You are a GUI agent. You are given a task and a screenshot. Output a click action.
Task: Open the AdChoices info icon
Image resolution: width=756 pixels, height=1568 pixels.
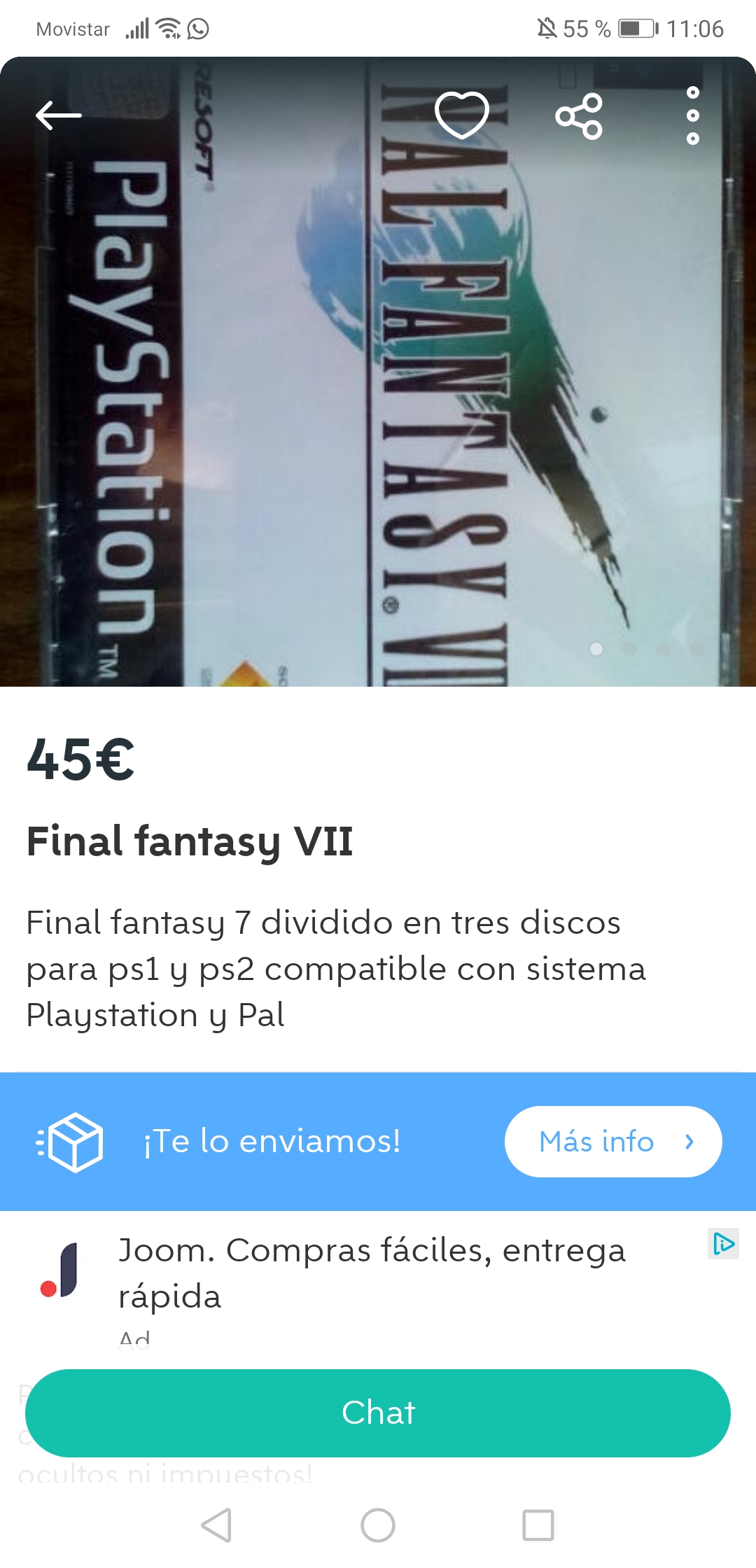[x=723, y=1244]
